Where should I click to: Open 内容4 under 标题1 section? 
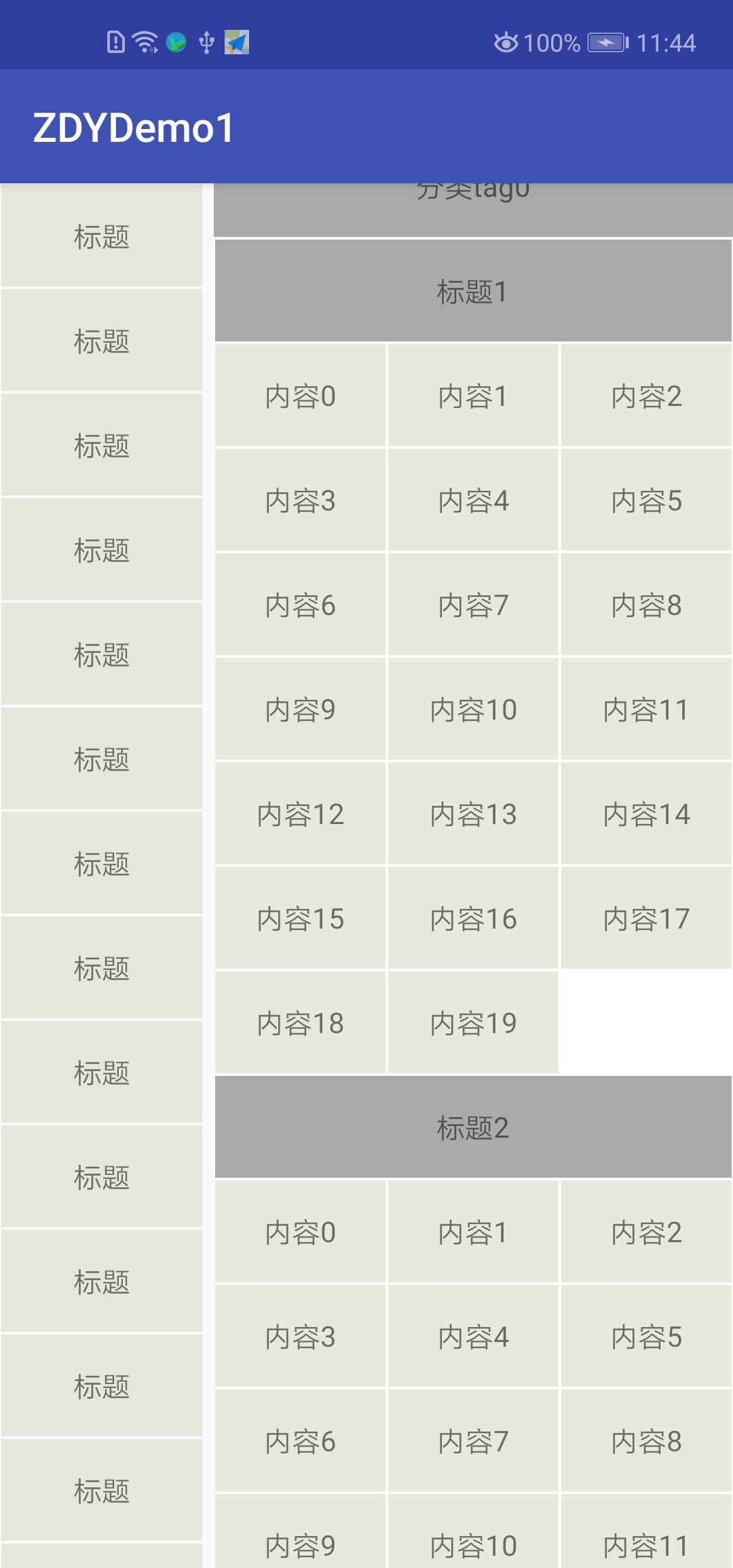(x=473, y=500)
